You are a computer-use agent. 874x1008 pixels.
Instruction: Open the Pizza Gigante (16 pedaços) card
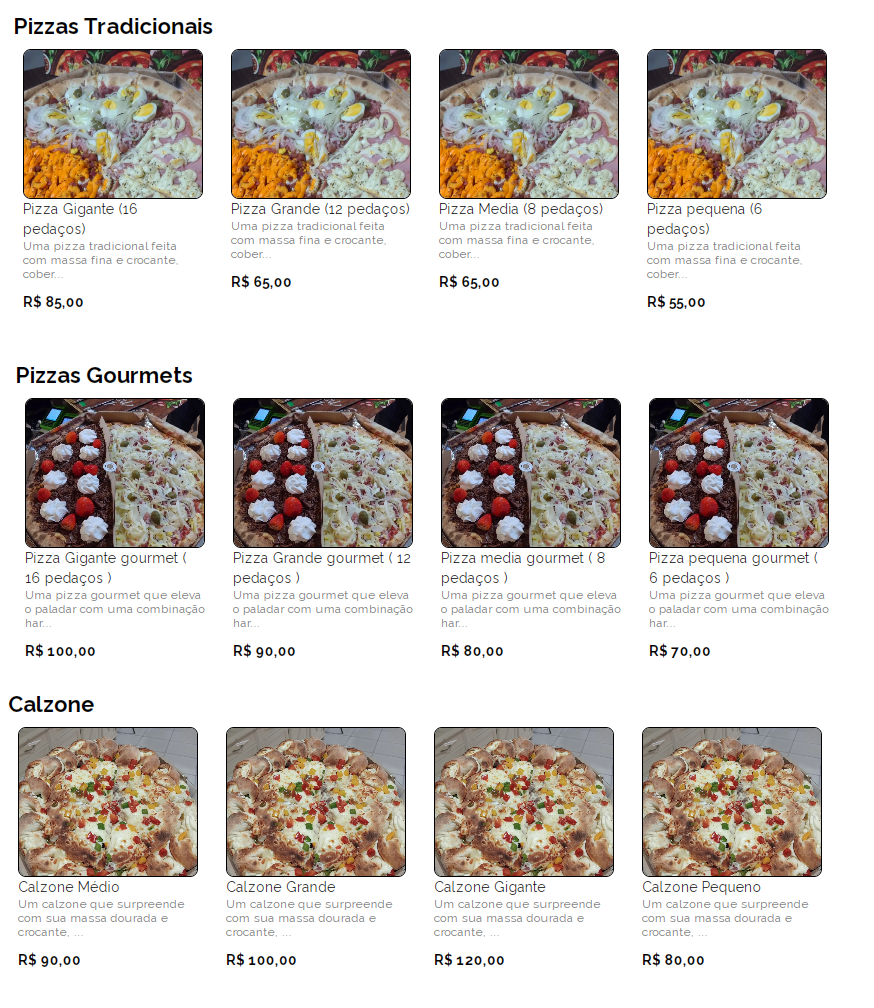[113, 180]
